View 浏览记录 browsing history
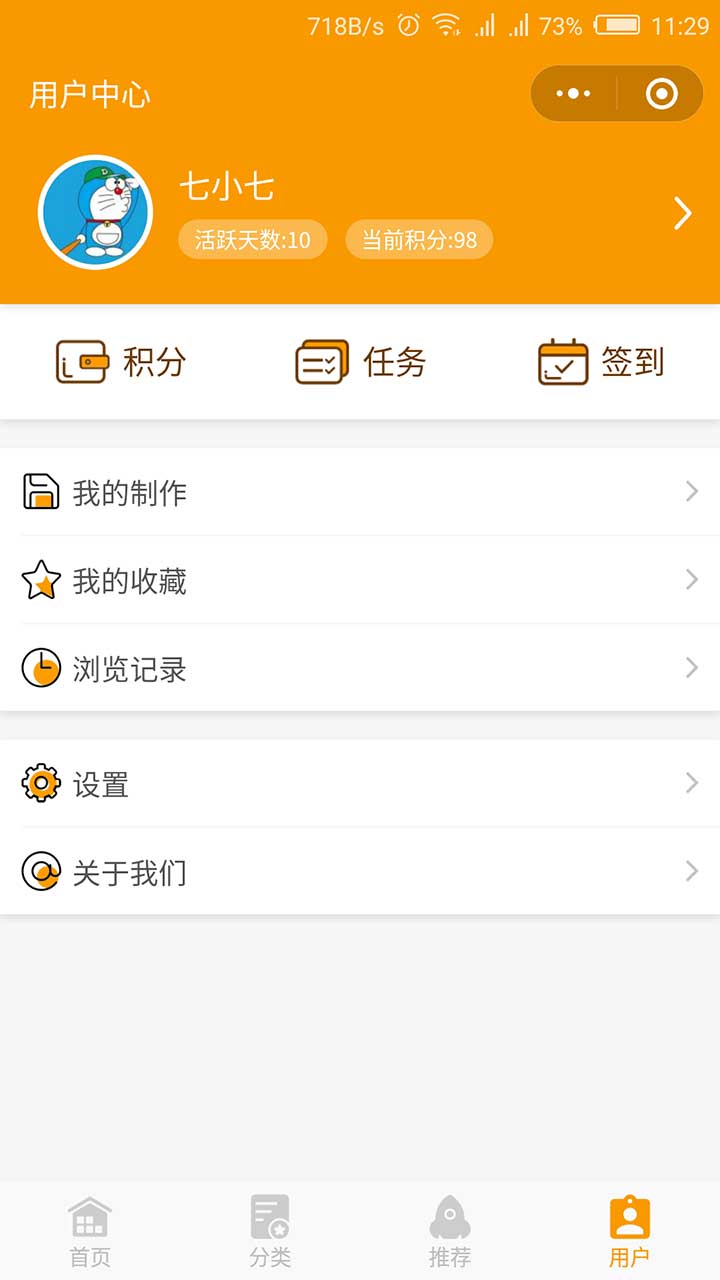 pyautogui.click(x=360, y=668)
